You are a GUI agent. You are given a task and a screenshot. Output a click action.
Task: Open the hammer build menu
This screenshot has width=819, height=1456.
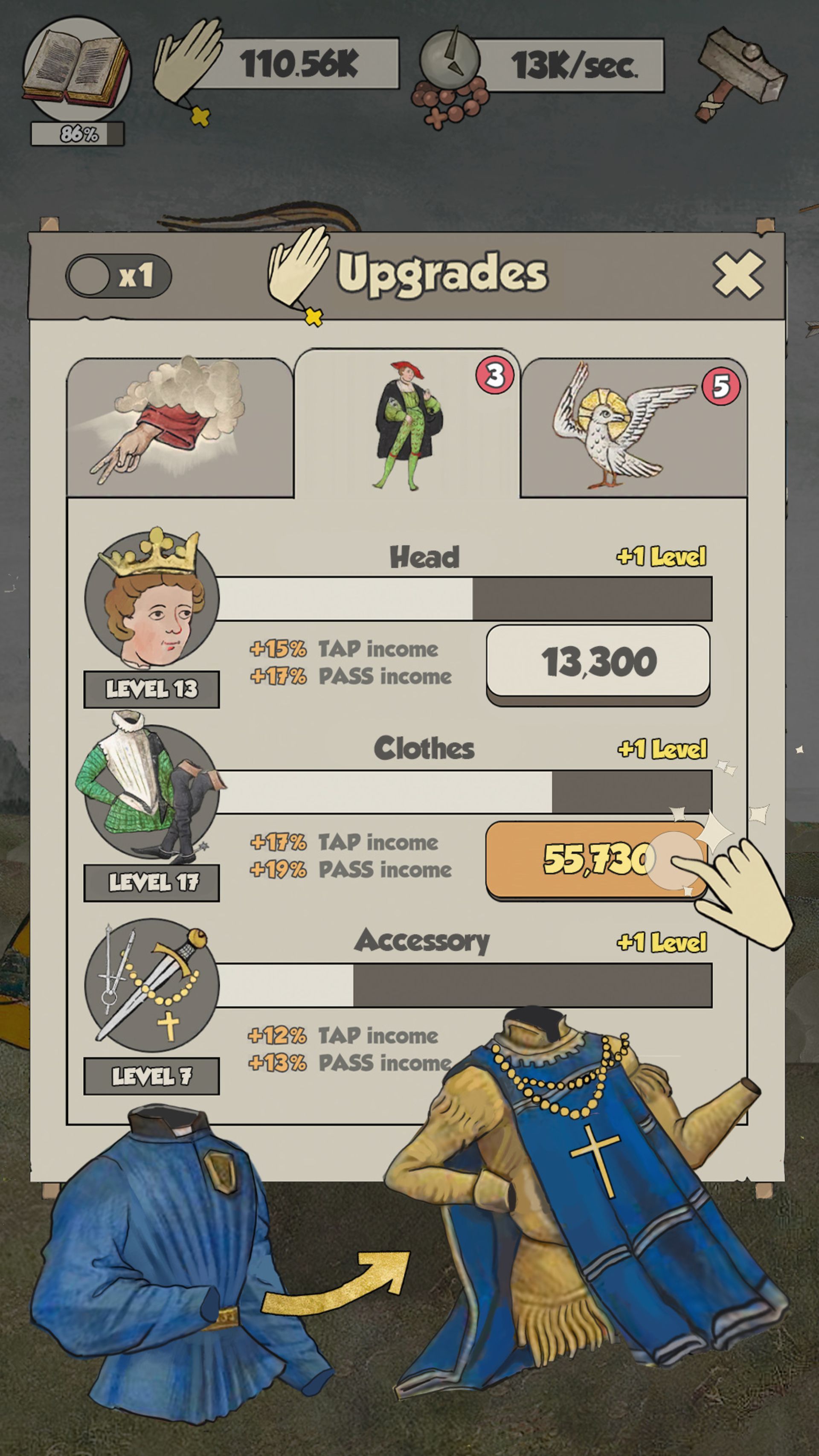(741, 73)
